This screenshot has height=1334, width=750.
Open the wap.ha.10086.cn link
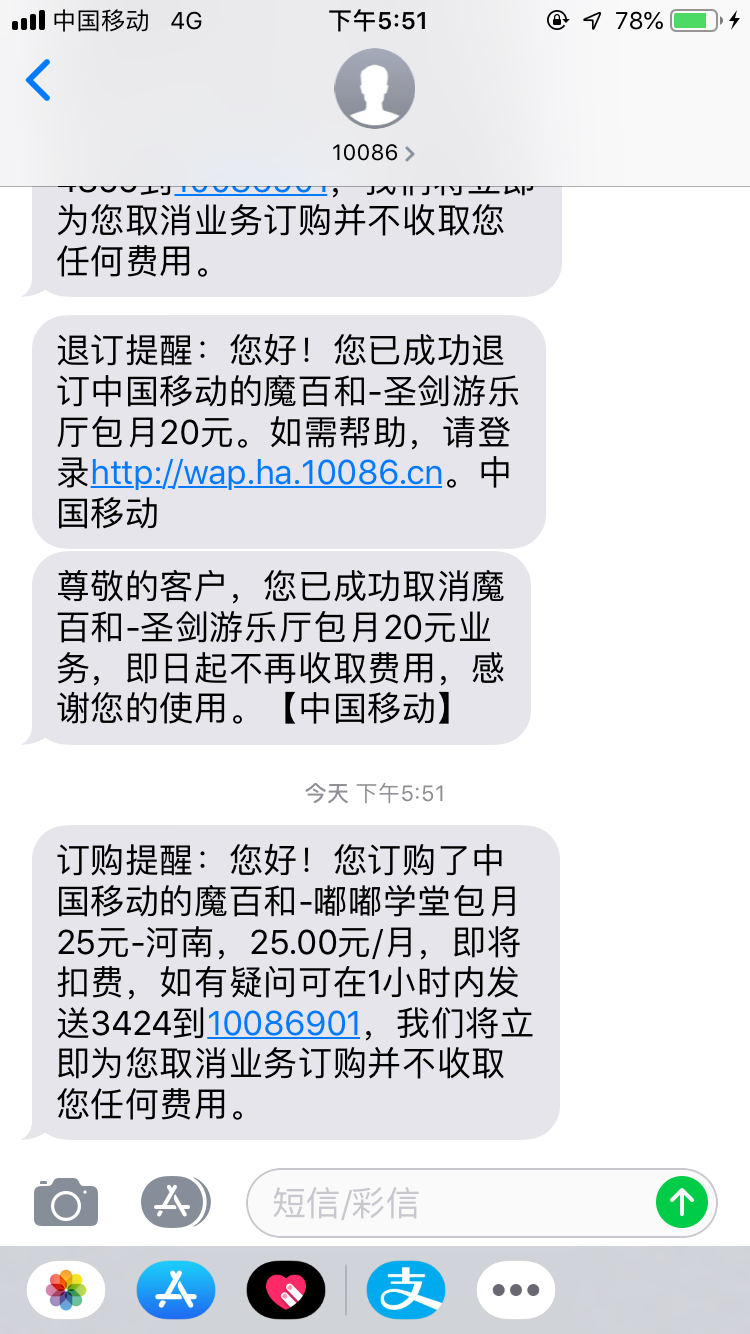267,472
